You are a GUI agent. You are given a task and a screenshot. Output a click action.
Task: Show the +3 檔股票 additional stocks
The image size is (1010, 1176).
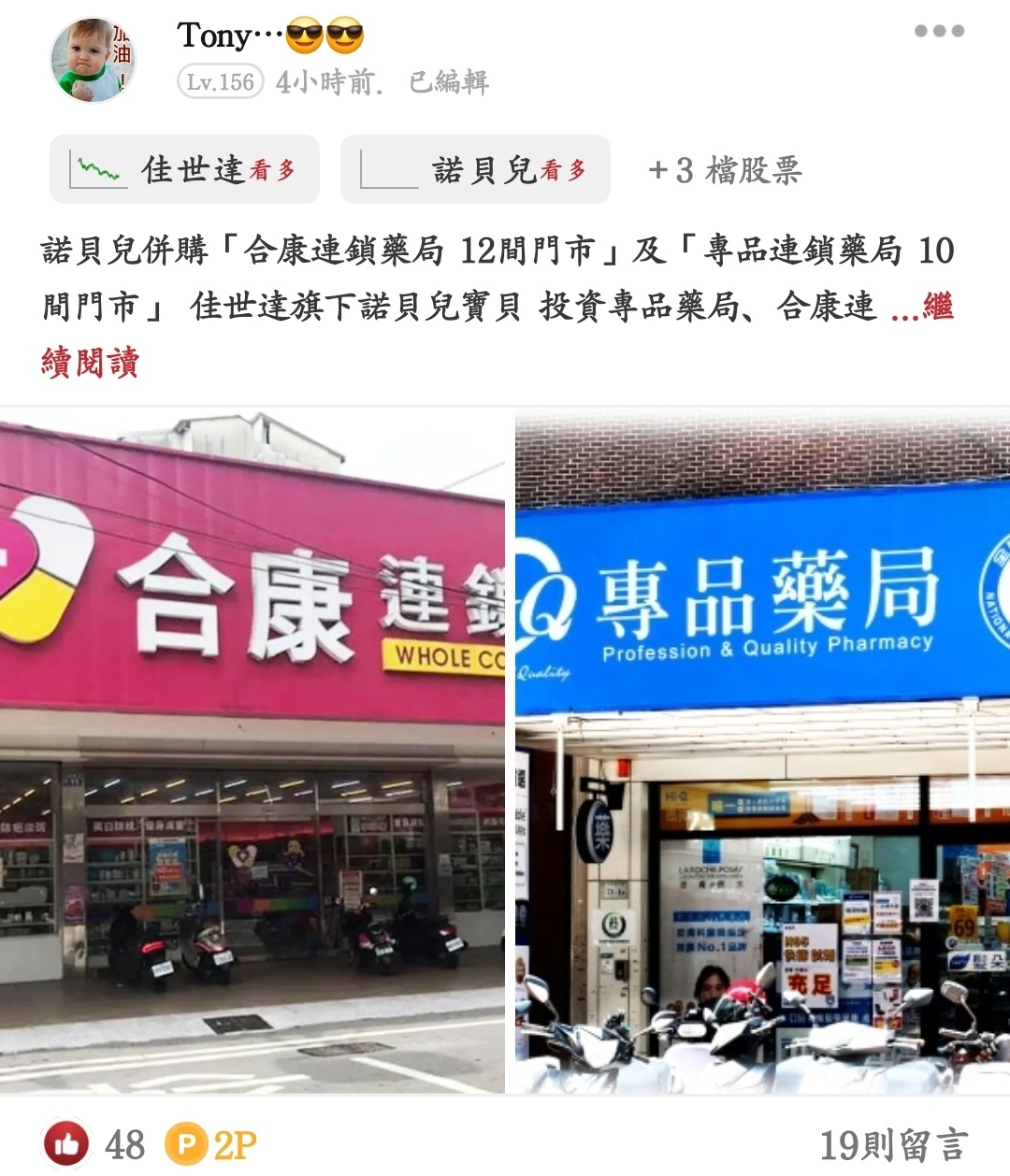coord(725,170)
